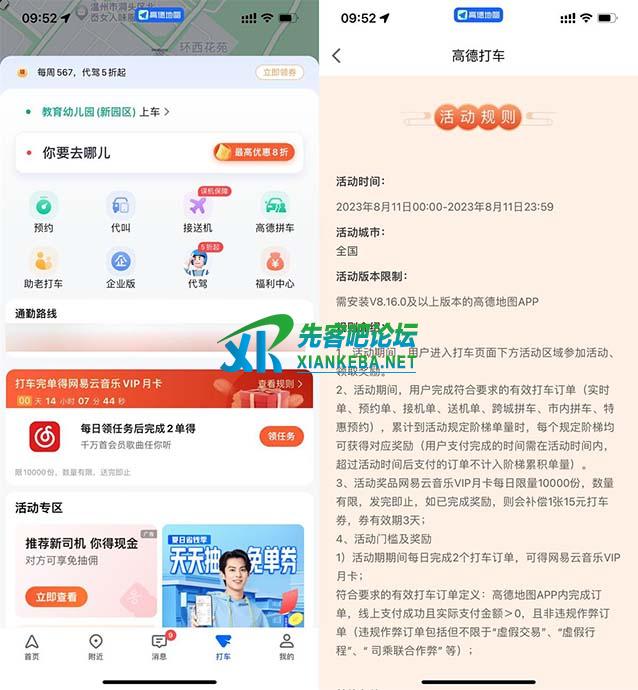The width and height of the screenshot is (638, 690).
Task: Tap 领任务 for the NetEase VIP card
Action: (x=281, y=435)
